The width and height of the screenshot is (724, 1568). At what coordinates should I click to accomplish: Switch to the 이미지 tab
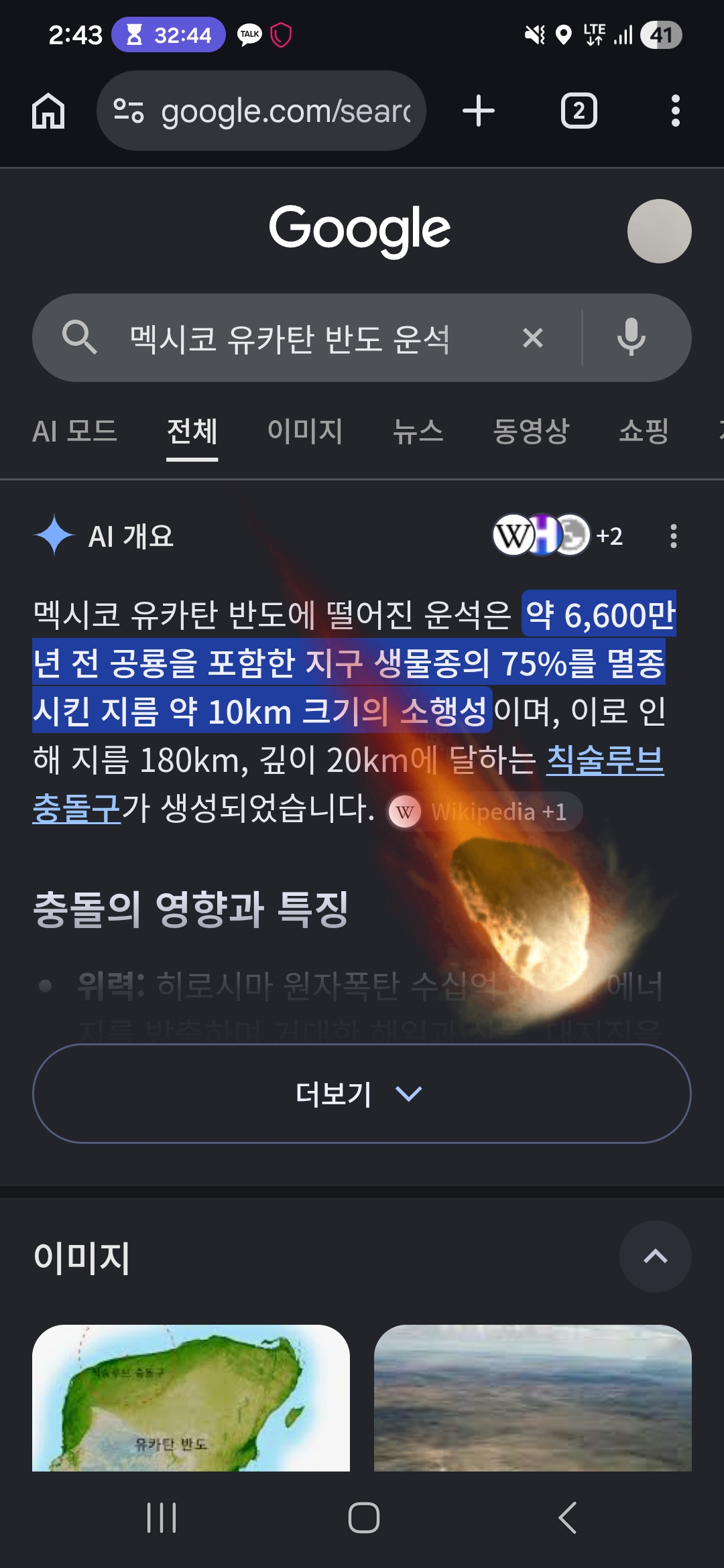(x=305, y=431)
